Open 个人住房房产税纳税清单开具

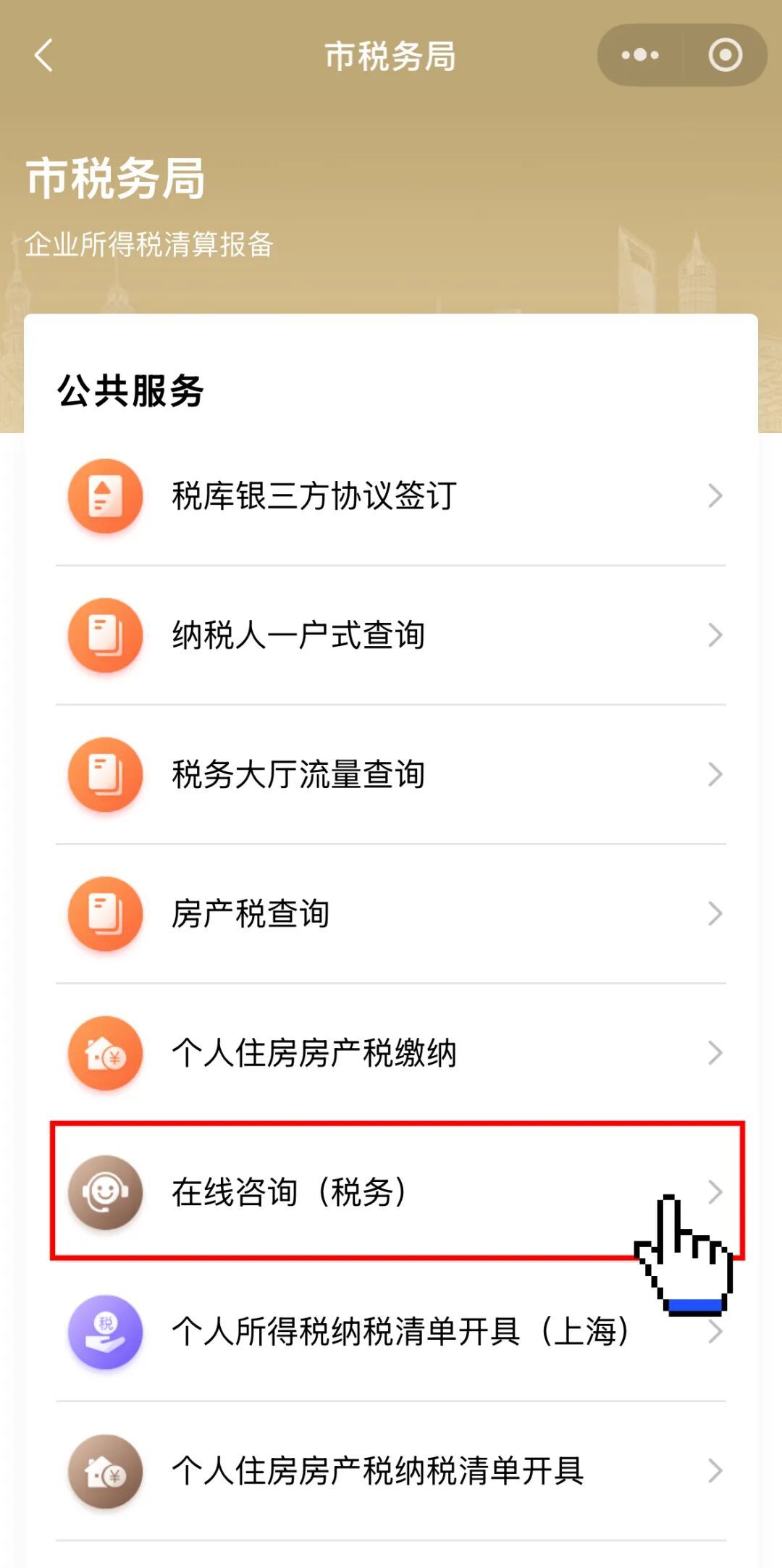coord(391,1470)
